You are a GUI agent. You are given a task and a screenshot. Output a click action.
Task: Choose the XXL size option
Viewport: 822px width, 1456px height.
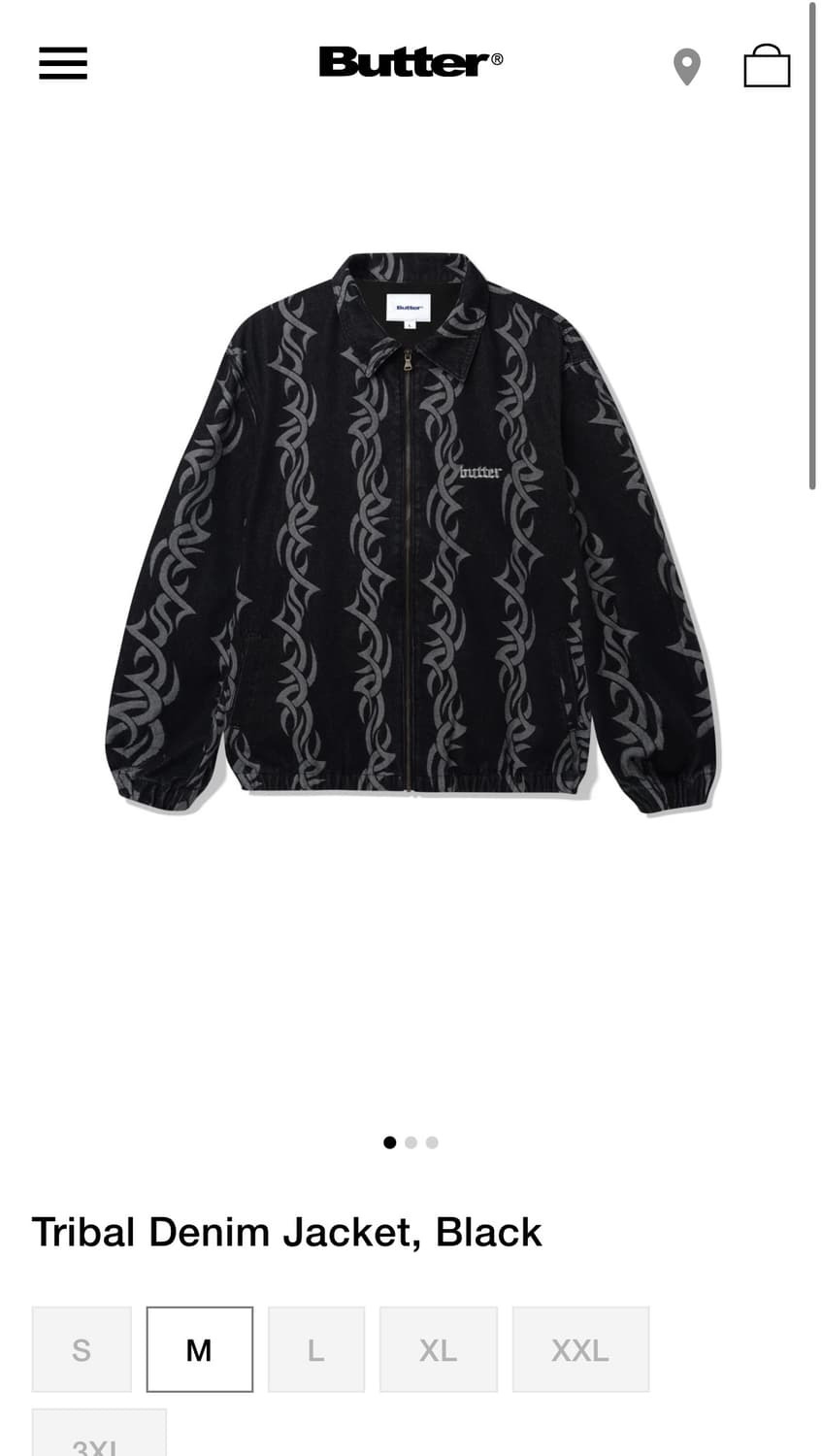coord(580,1348)
